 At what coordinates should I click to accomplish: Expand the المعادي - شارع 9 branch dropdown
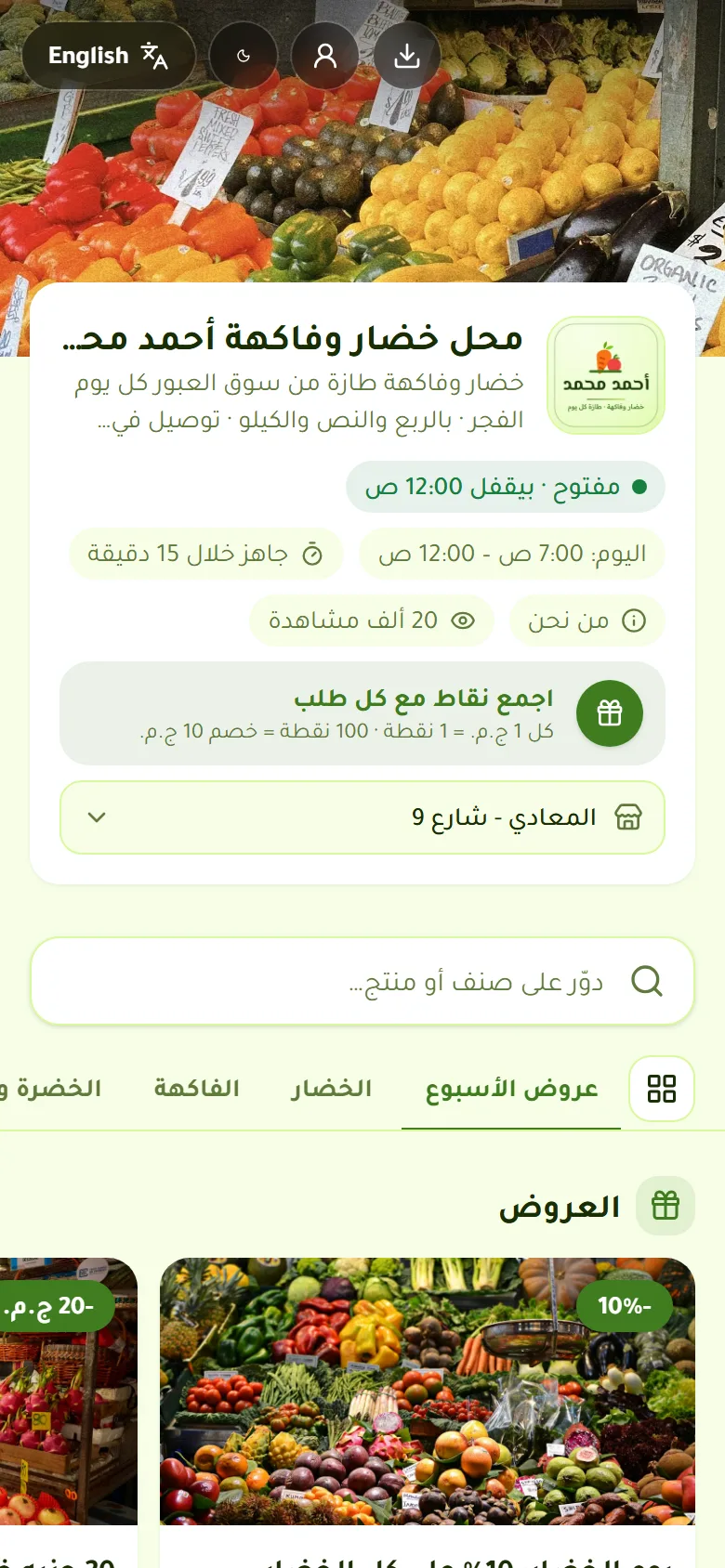pos(362,817)
